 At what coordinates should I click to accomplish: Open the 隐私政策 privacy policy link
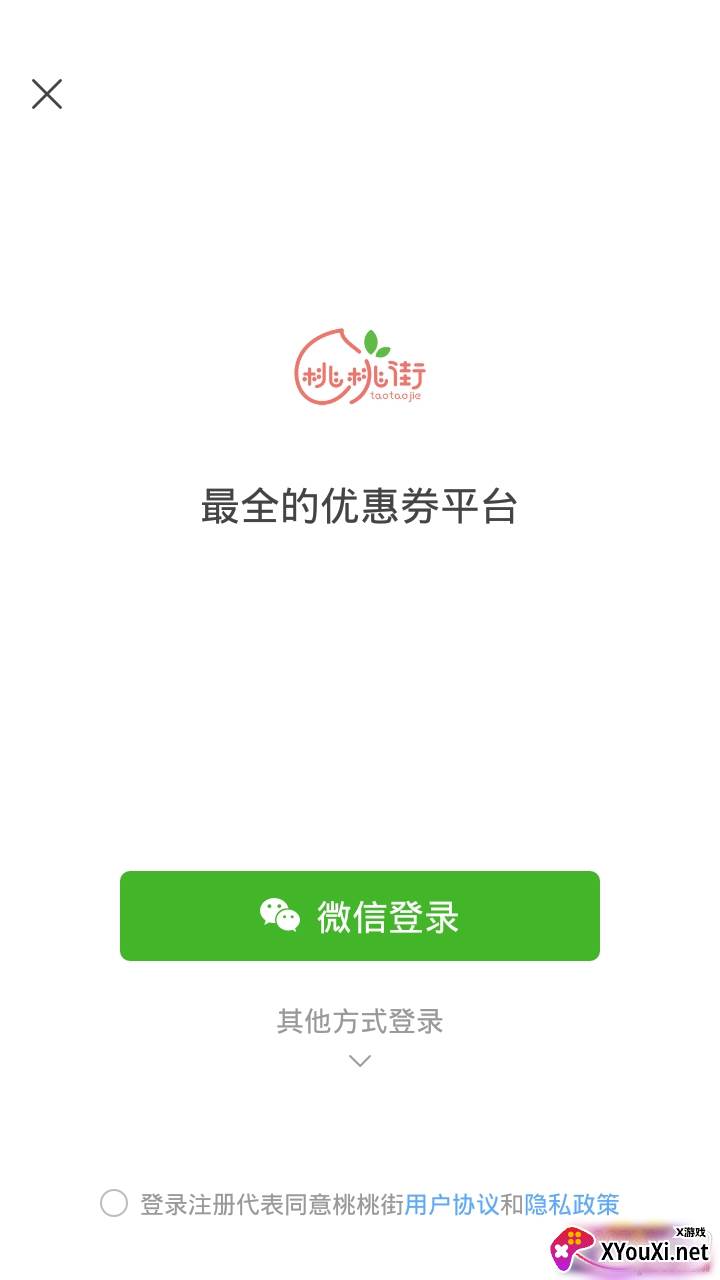click(572, 1204)
